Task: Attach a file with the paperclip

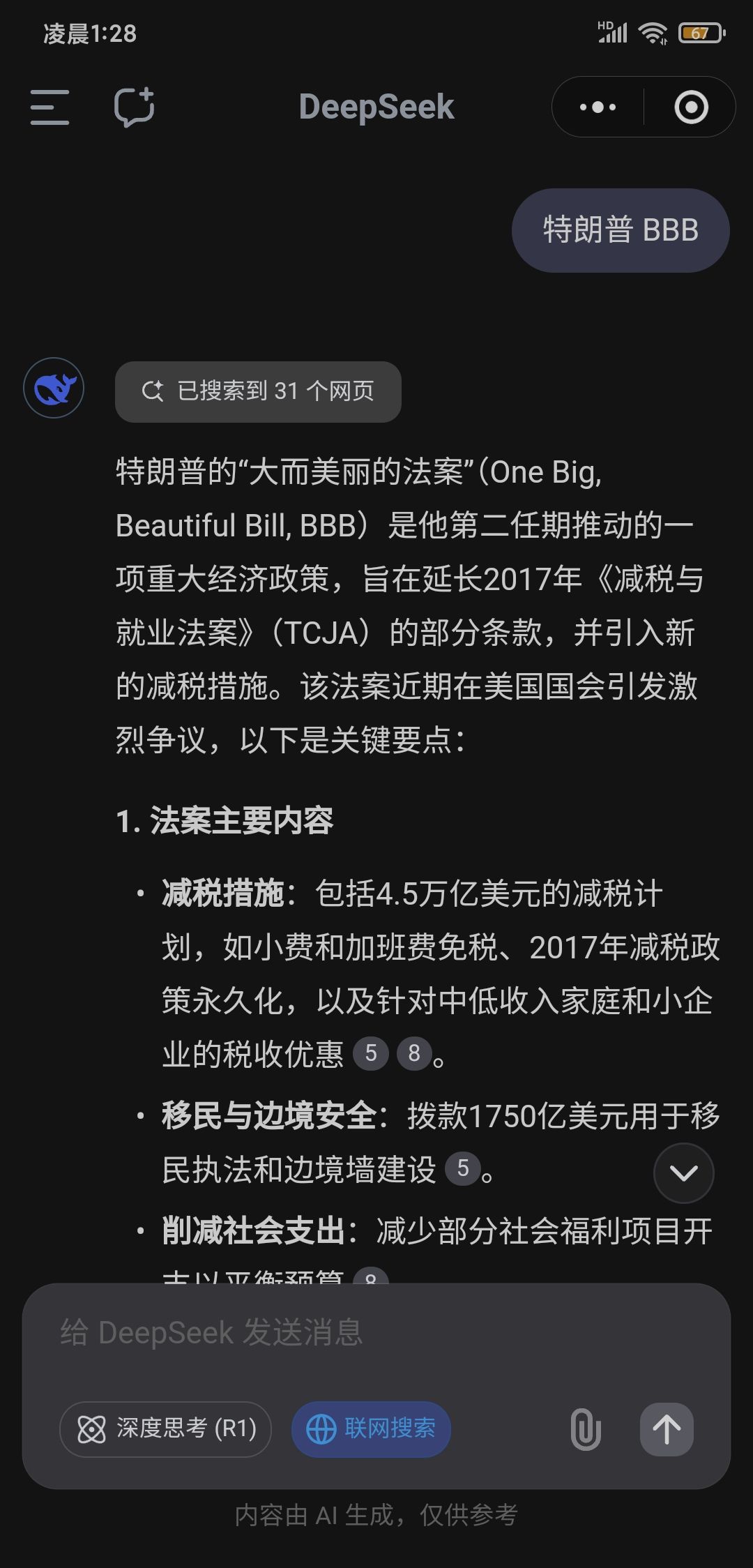Action: click(x=586, y=1429)
